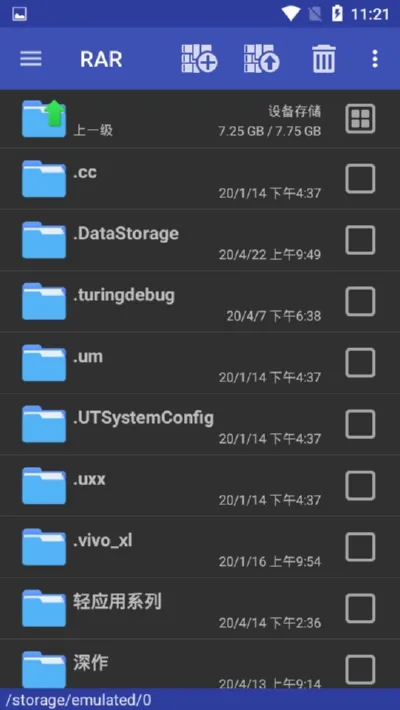
Task: Open the three-dot overflow menu
Action: [375, 59]
